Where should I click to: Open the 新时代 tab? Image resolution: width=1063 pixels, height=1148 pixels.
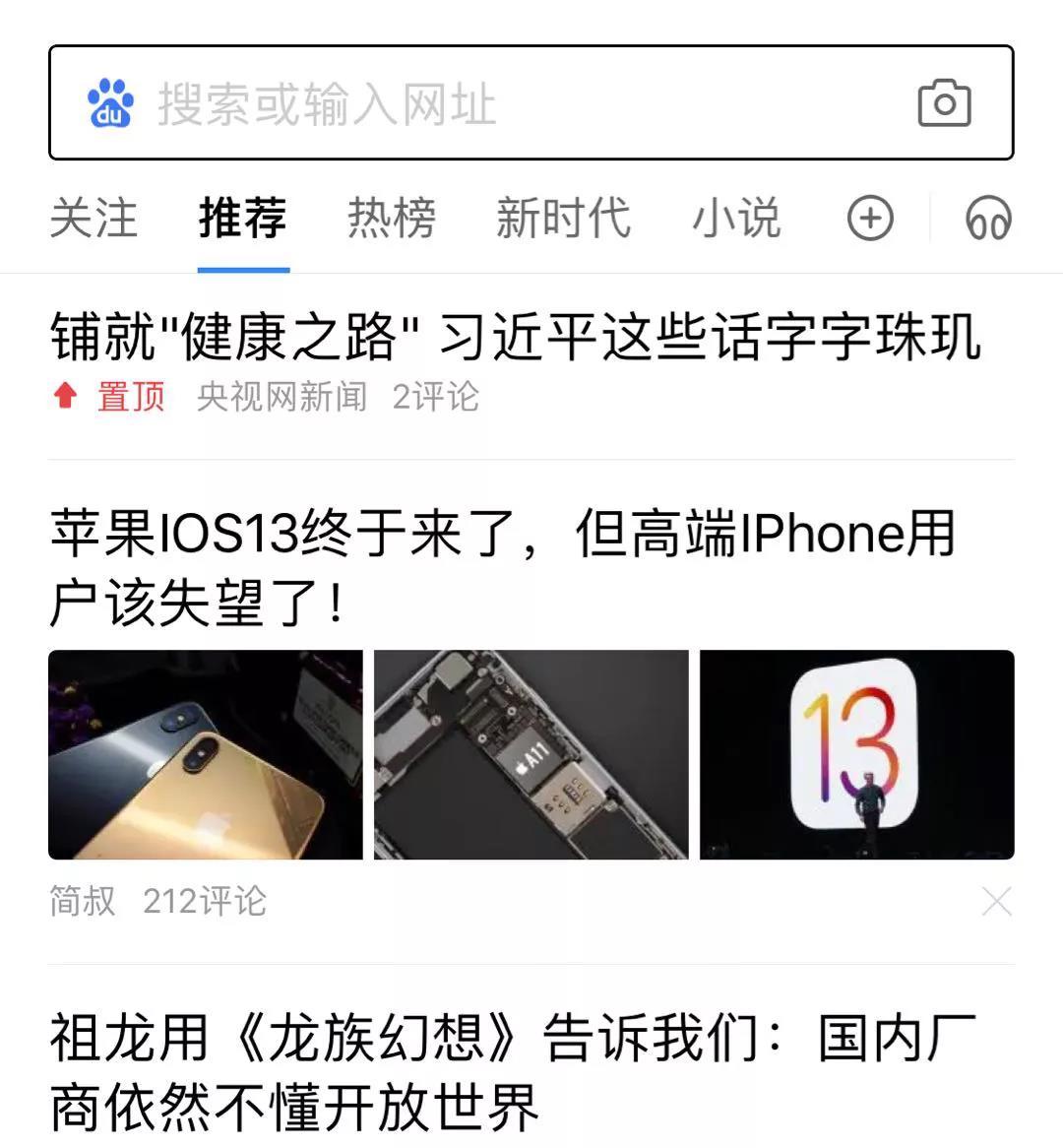click(x=562, y=218)
